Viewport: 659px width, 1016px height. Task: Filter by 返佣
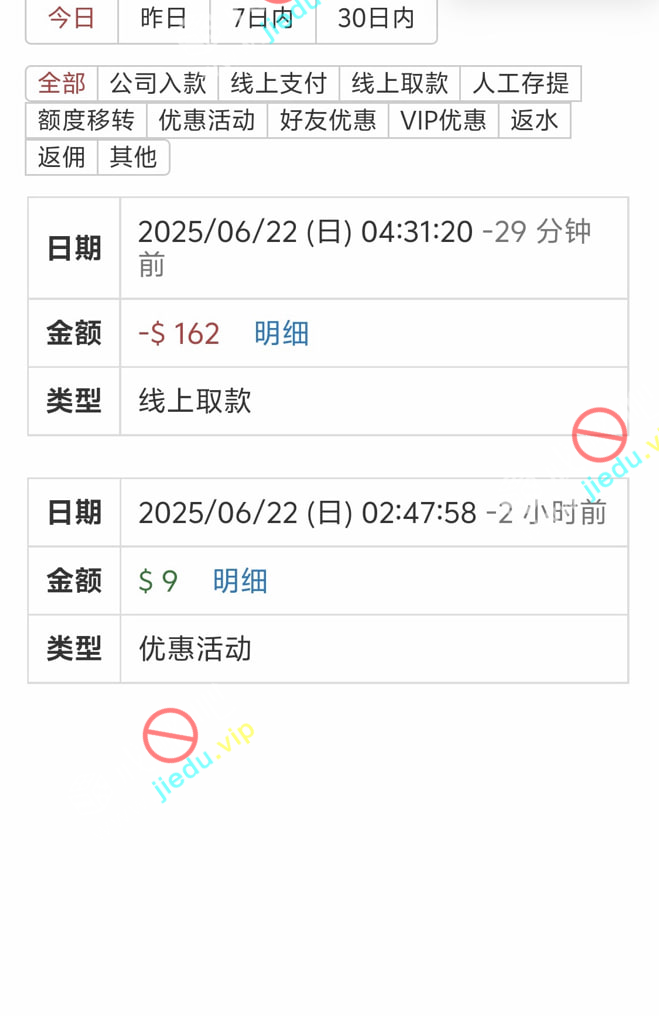point(62,158)
